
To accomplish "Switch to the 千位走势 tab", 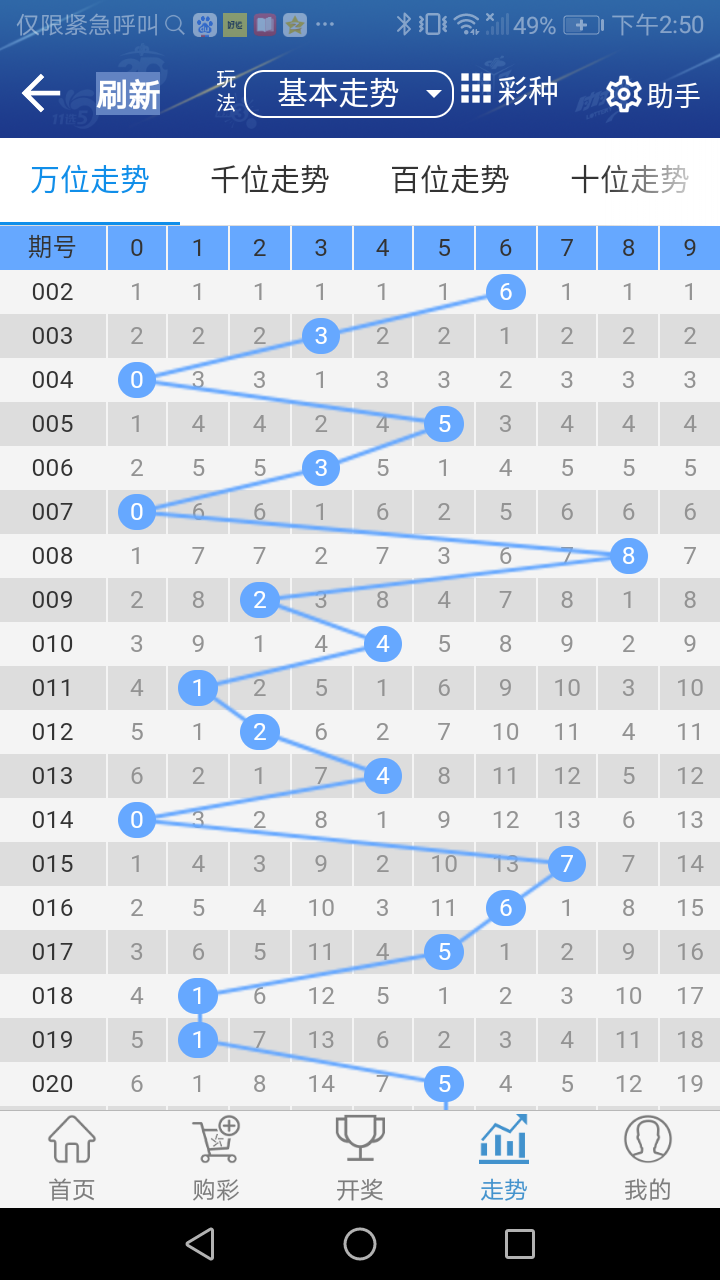I will [x=270, y=180].
